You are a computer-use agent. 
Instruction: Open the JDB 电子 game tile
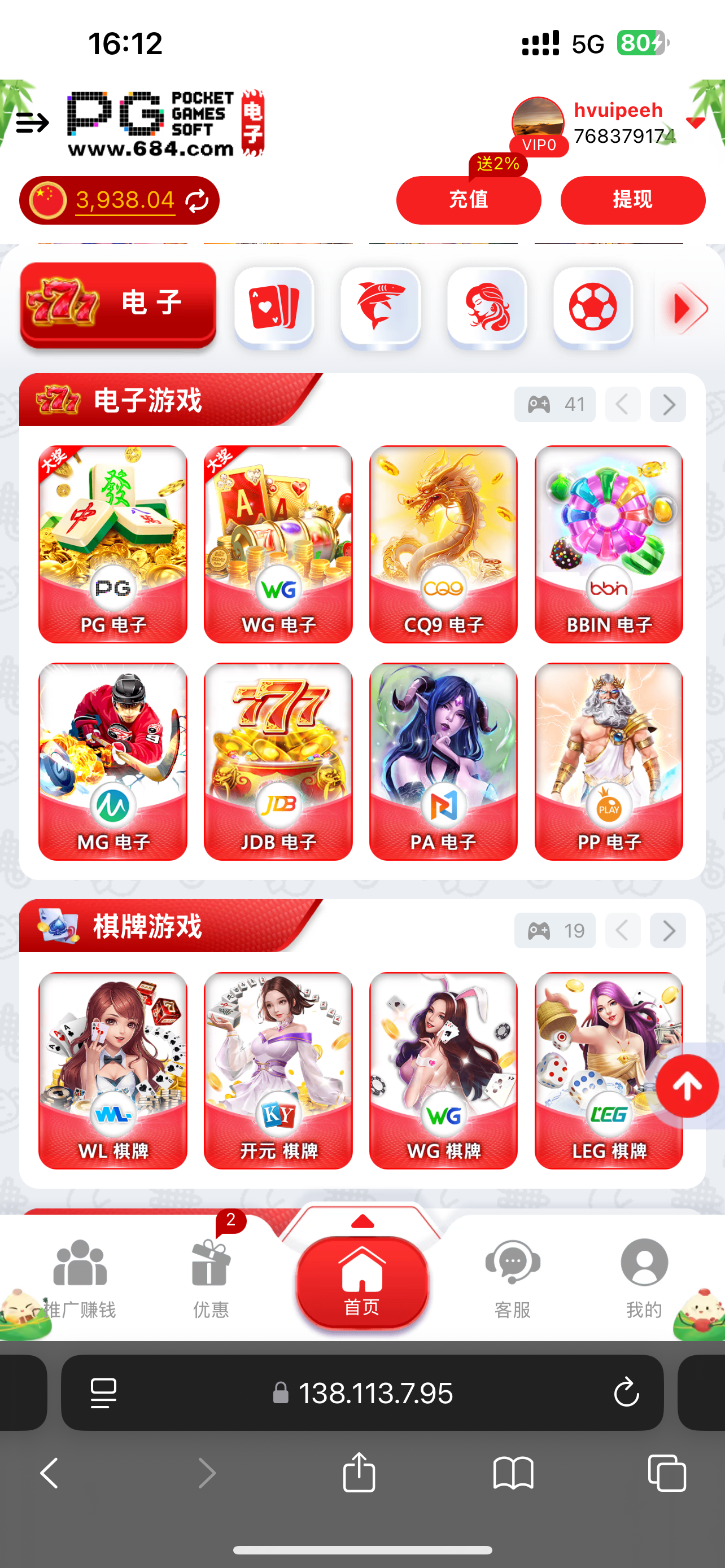[x=278, y=761]
